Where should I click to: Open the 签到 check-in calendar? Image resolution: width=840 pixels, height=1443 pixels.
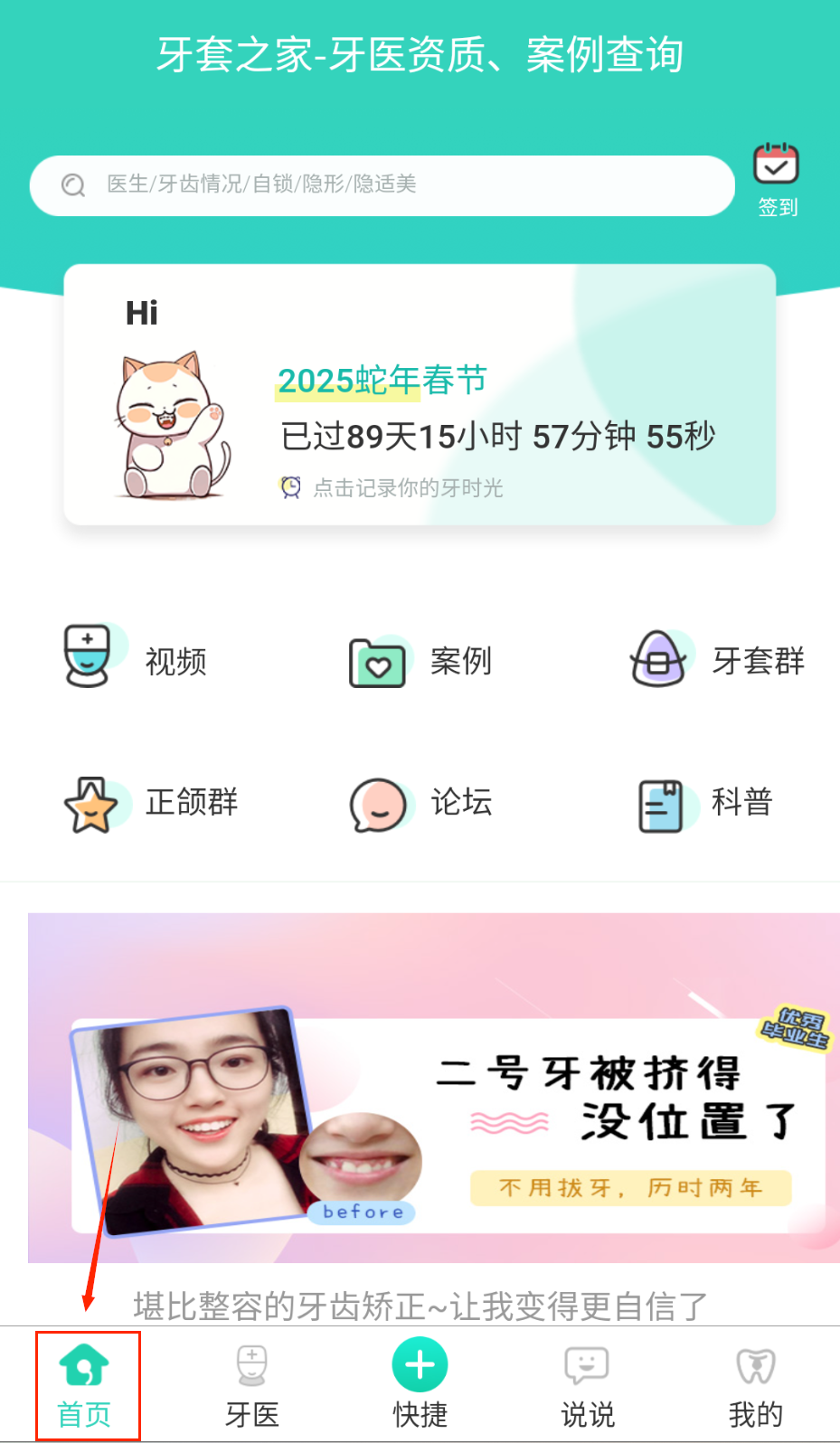tap(776, 179)
